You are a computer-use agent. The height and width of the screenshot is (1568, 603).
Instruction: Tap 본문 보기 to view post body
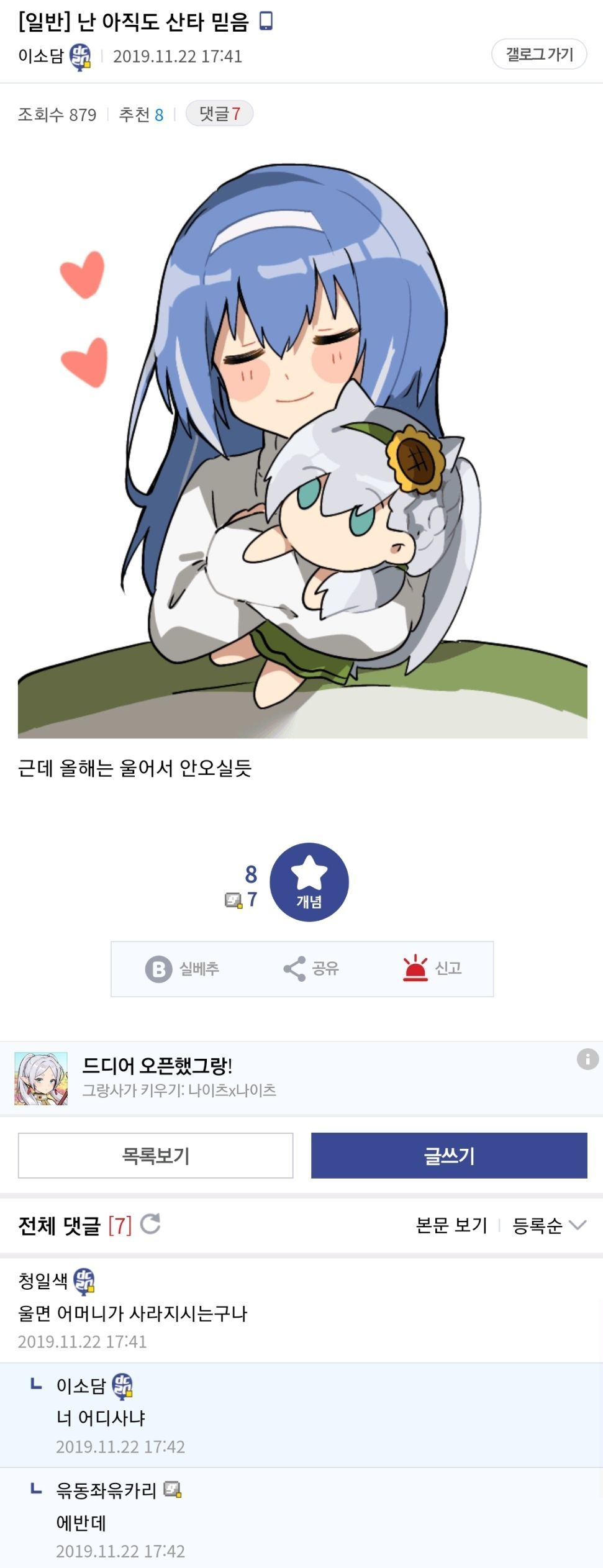(451, 1225)
